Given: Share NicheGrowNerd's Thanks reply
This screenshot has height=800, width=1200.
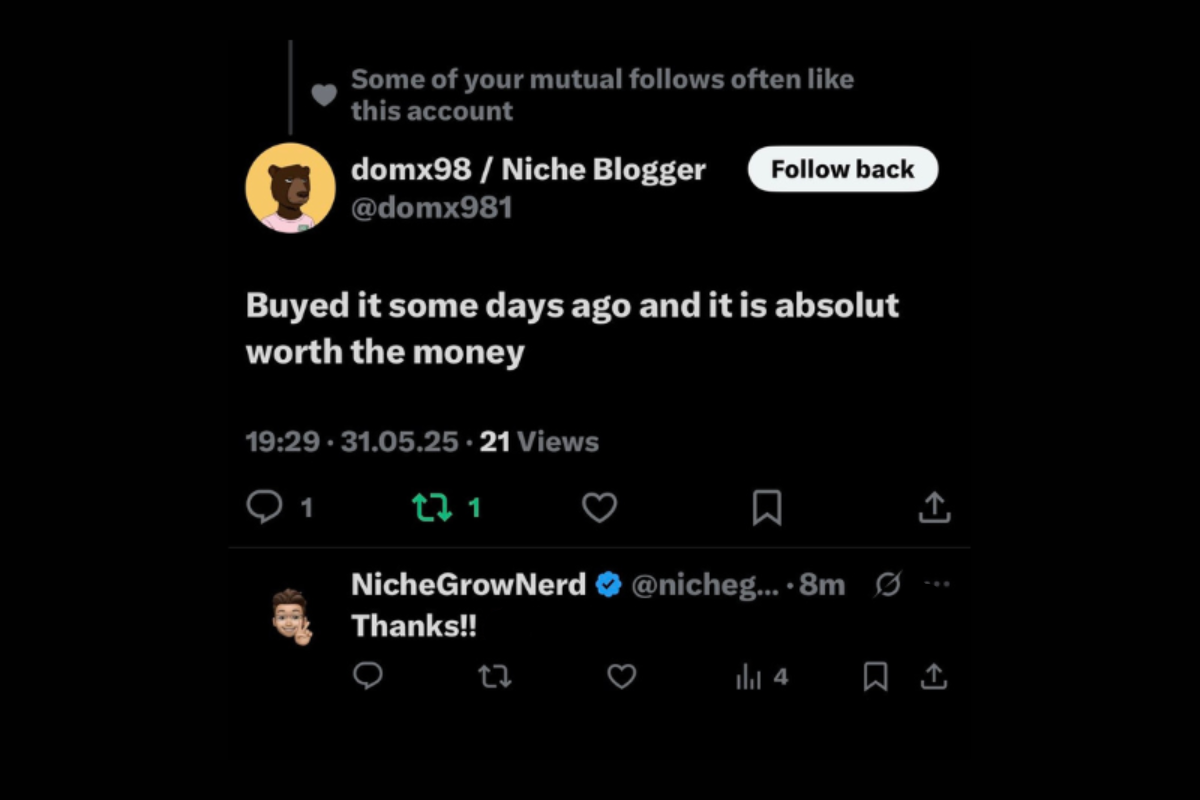Looking at the screenshot, I should click(933, 677).
